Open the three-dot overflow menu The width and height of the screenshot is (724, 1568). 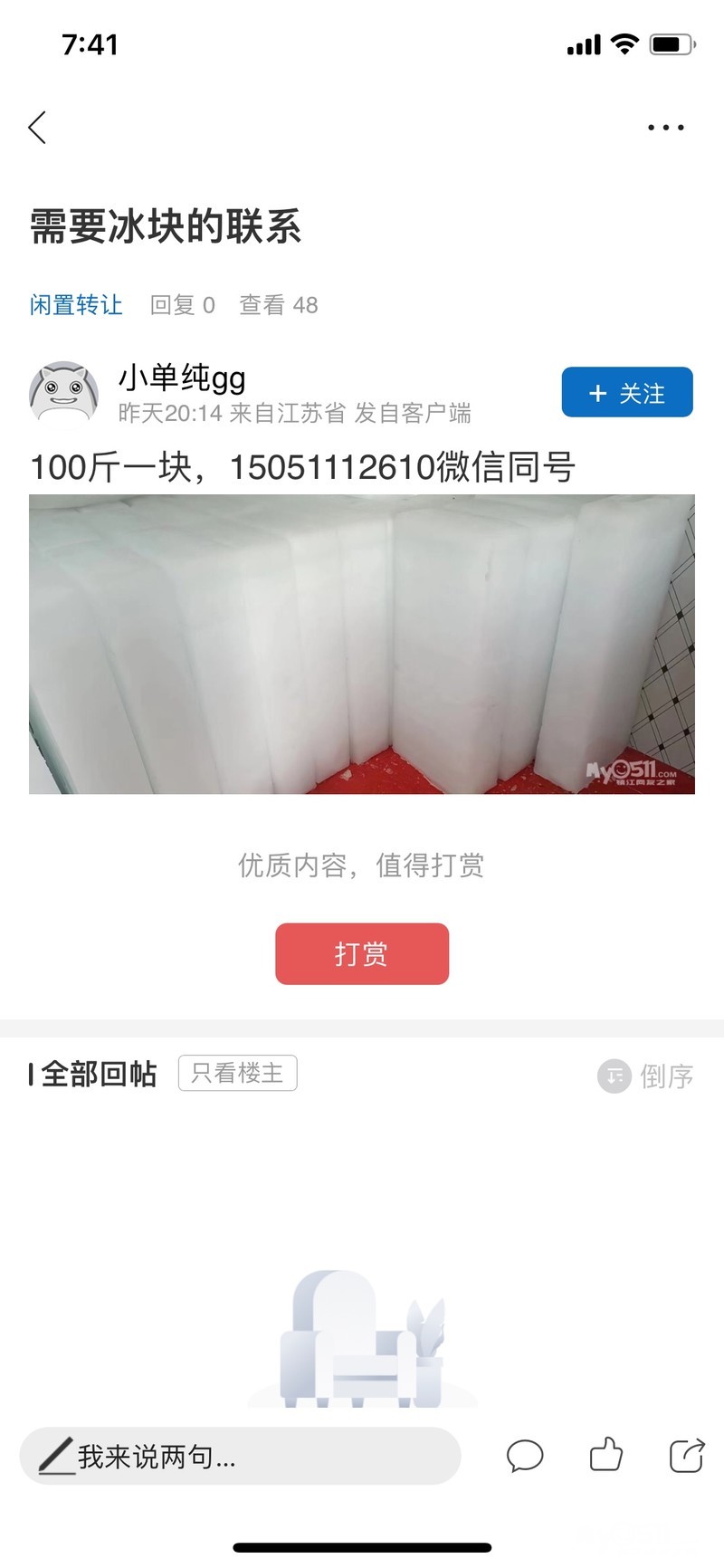pos(665,128)
